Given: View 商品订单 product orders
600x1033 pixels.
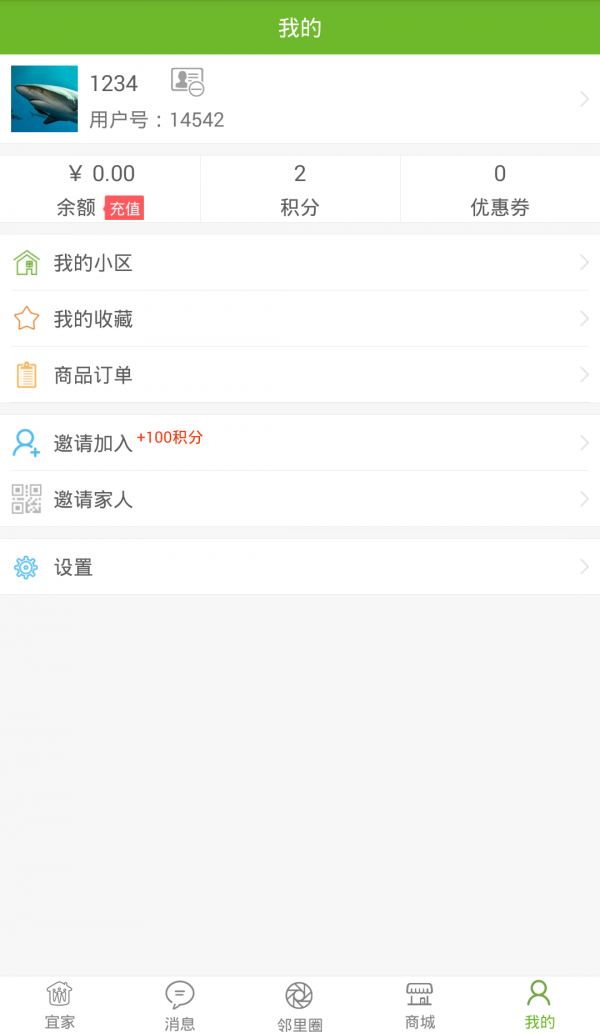Looking at the screenshot, I should click(x=300, y=375).
